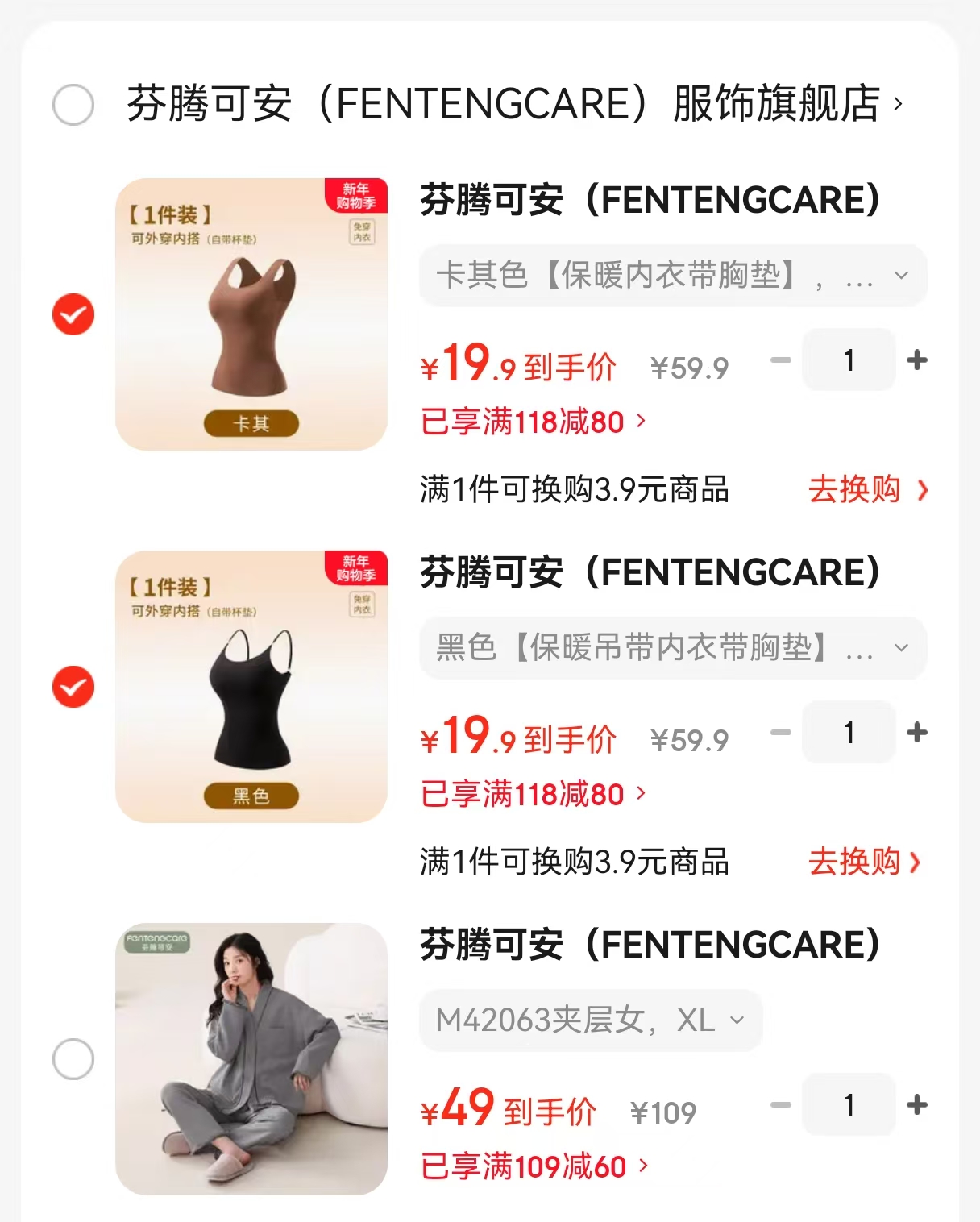Screen dimensions: 980x1222
Task: Change the 黑色 variant dropdown
Action: click(673, 648)
